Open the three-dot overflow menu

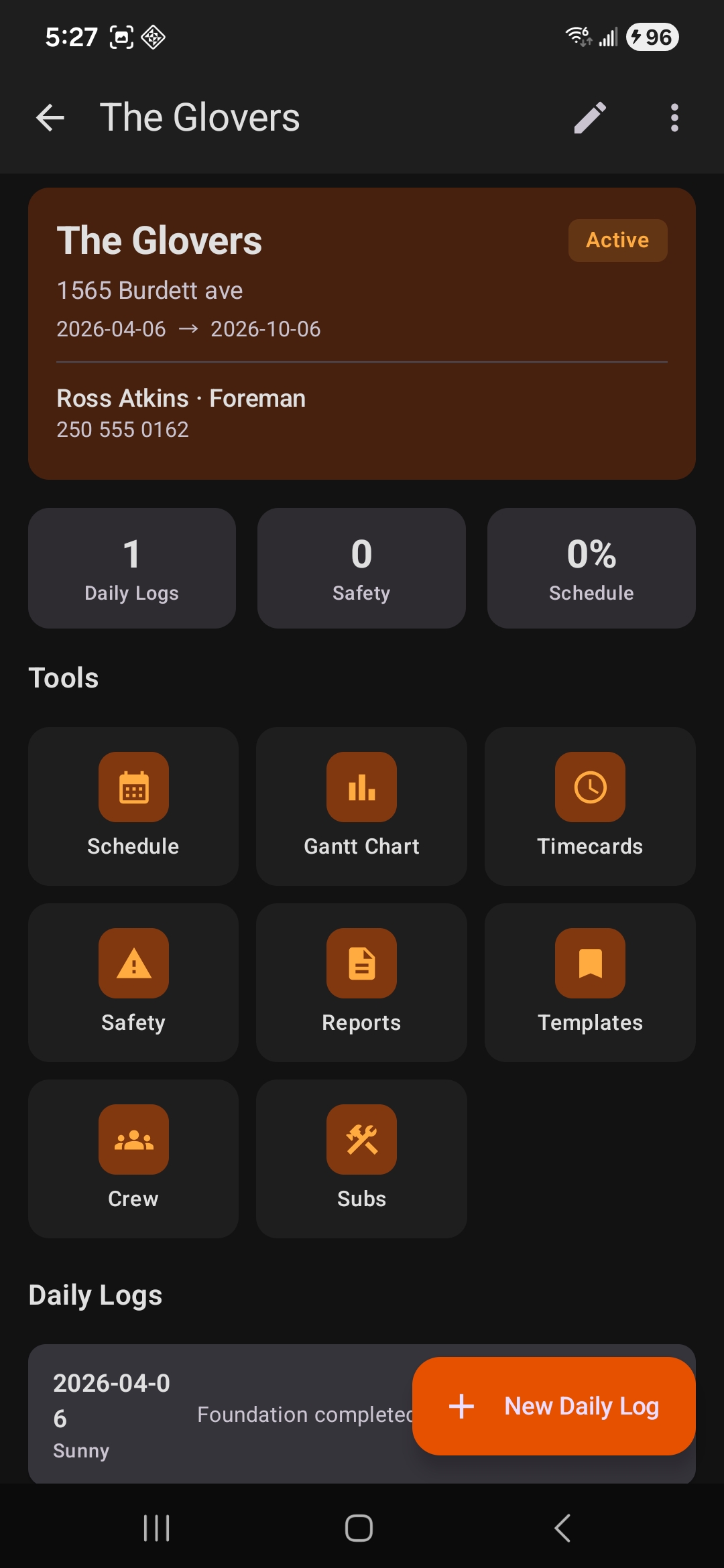674,117
